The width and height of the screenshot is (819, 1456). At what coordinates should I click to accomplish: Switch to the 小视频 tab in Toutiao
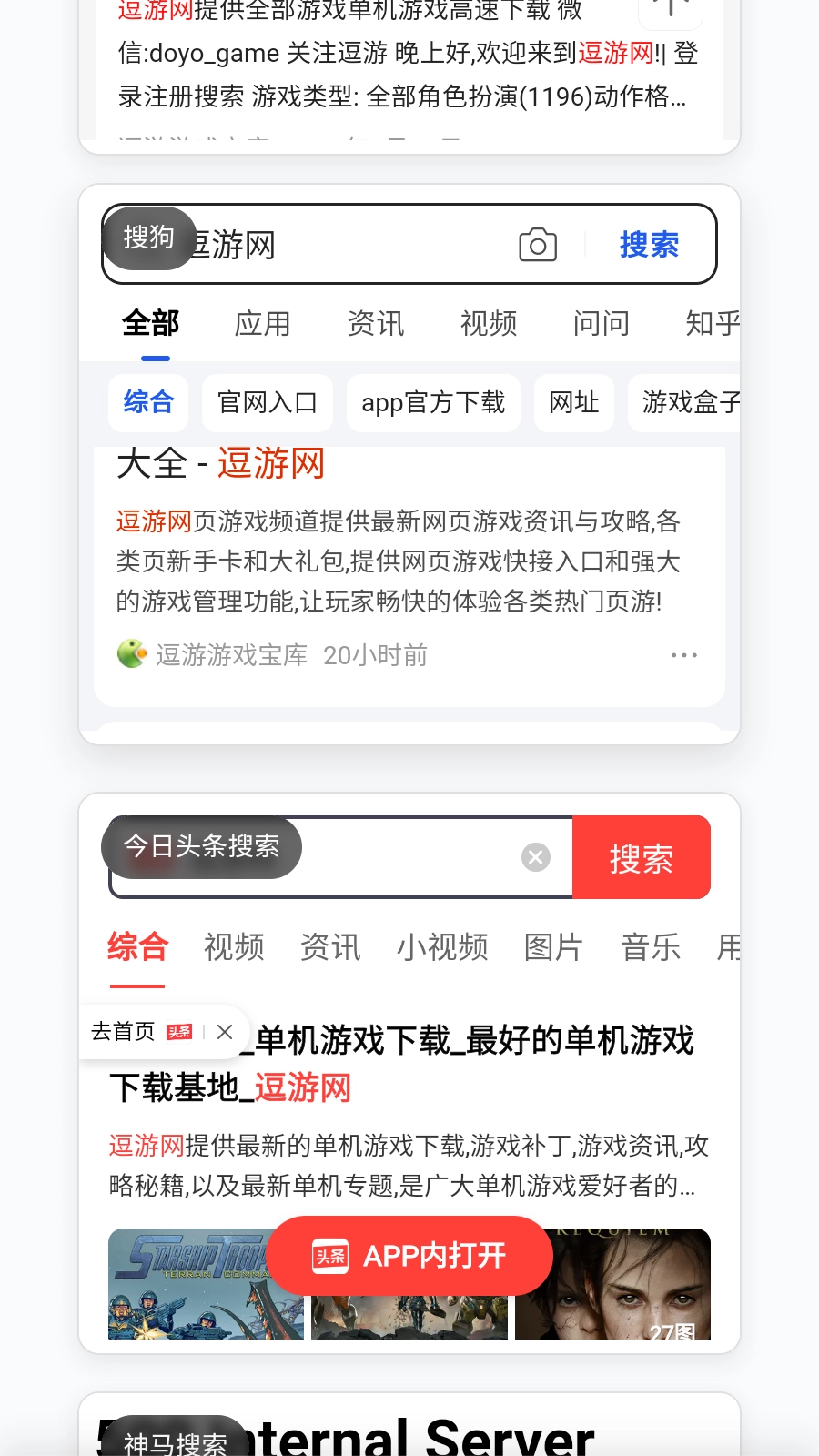442,947
